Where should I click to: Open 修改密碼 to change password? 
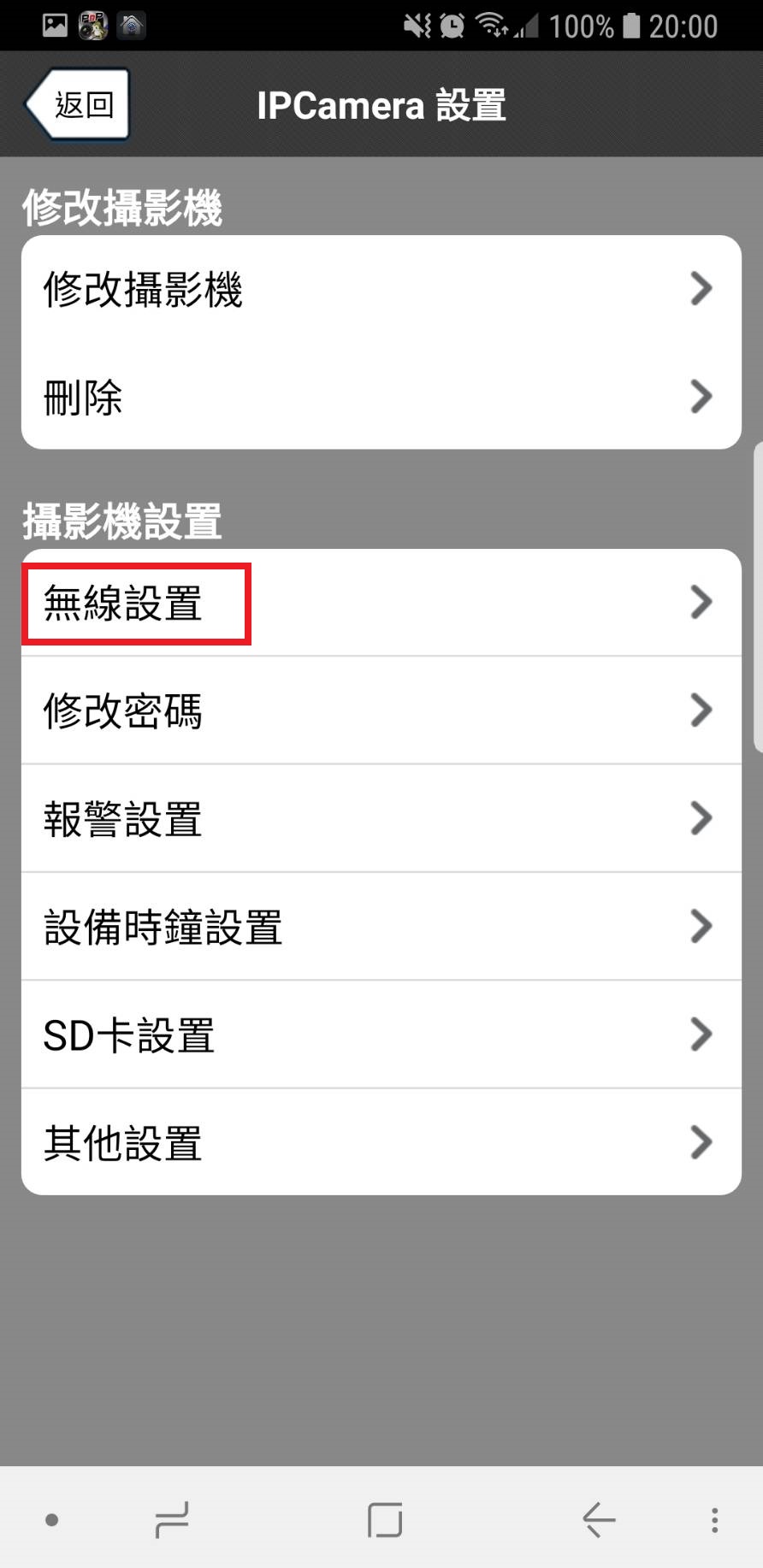click(x=381, y=710)
